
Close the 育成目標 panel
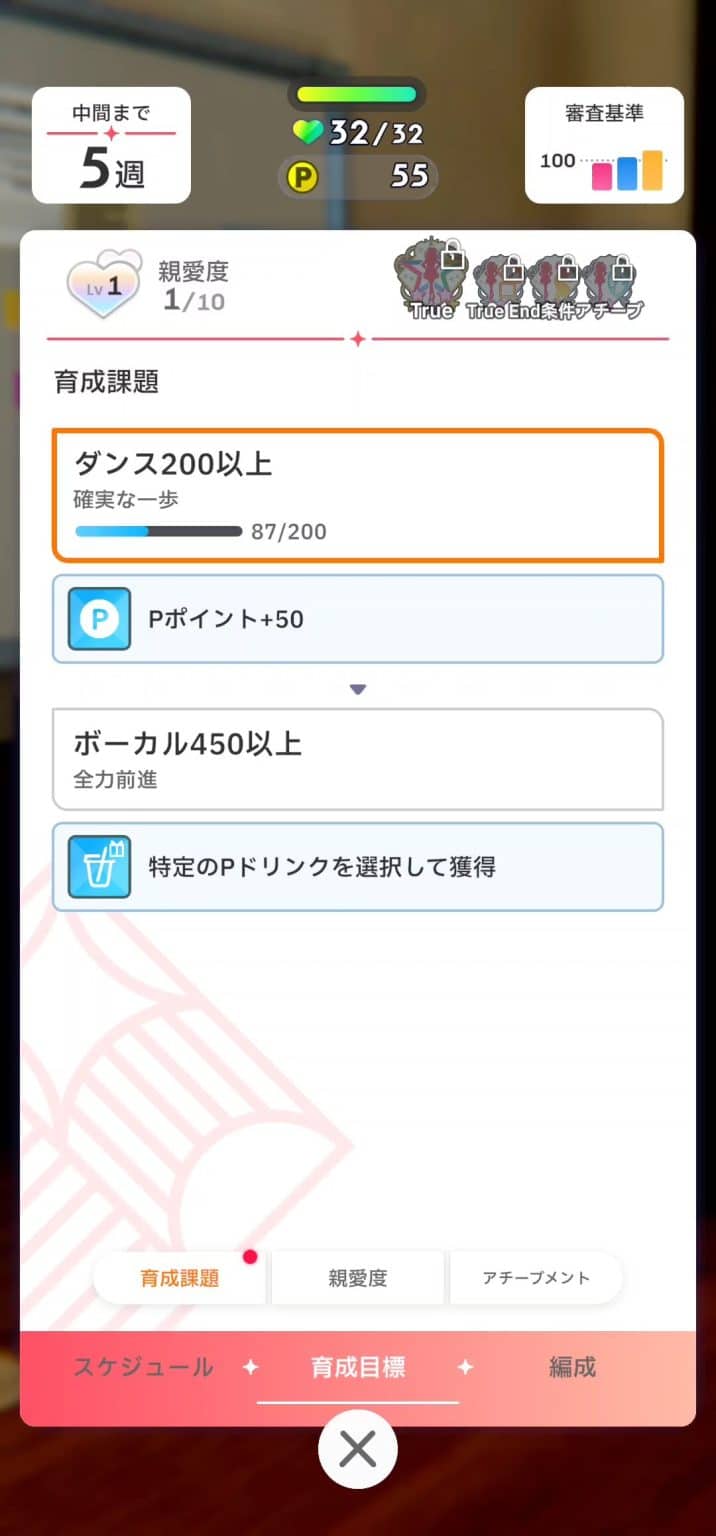click(357, 1448)
